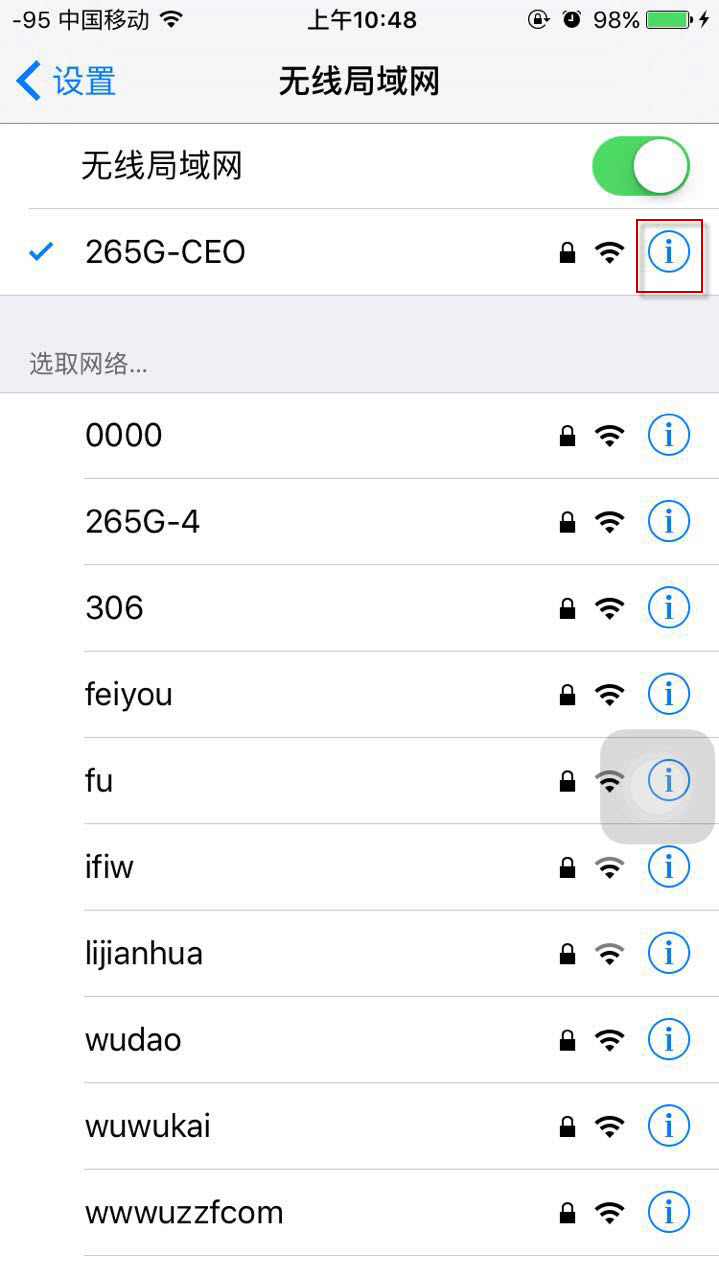The height and width of the screenshot is (1280, 719).
Task: Tap the AssistiveTouch floating button
Action: (657, 786)
